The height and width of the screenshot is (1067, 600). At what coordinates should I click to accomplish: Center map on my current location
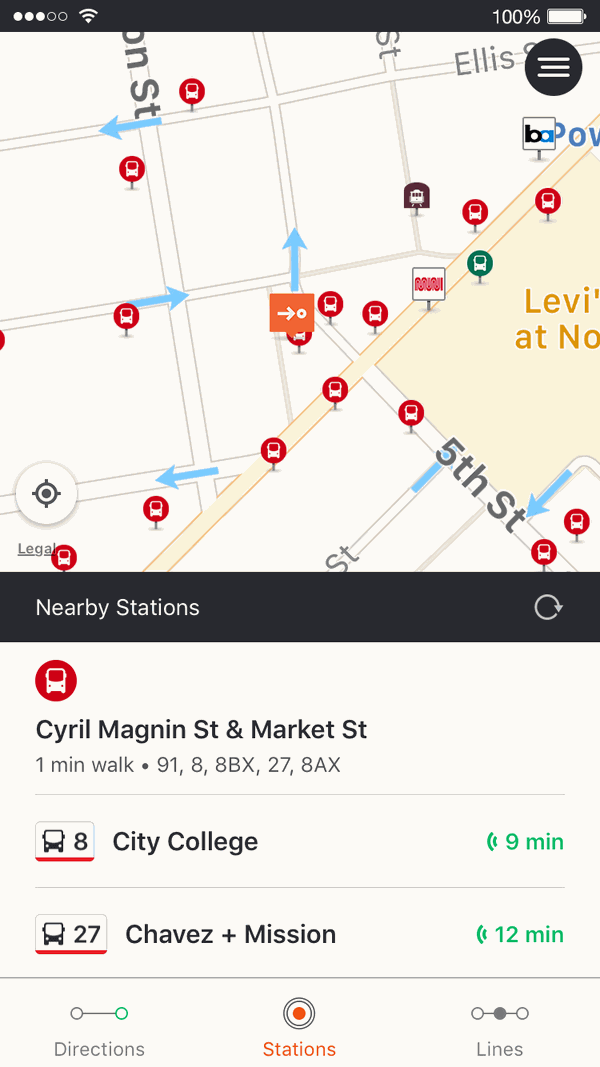click(46, 493)
